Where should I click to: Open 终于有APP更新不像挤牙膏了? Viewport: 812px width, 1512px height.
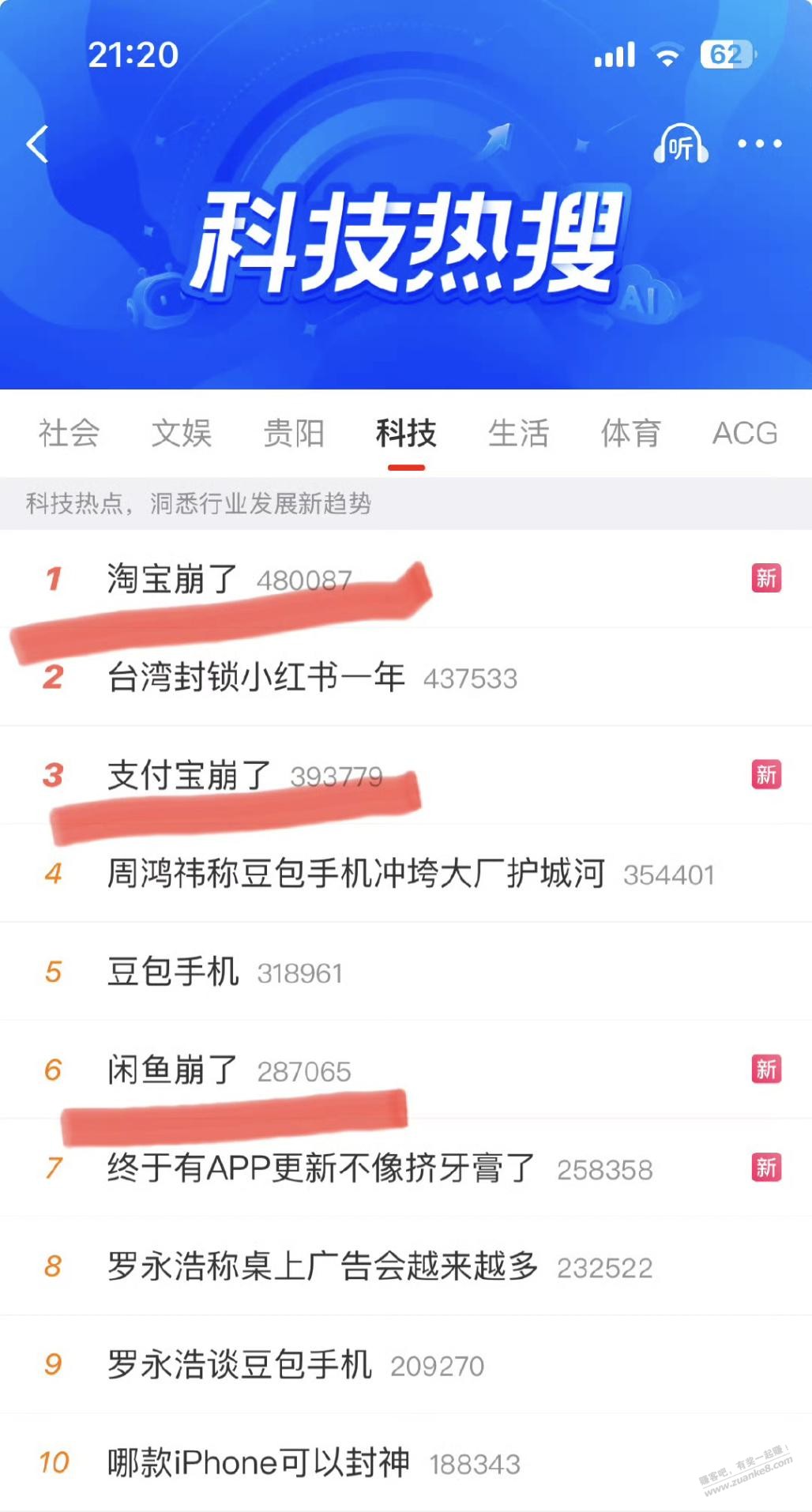coord(321,1168)
